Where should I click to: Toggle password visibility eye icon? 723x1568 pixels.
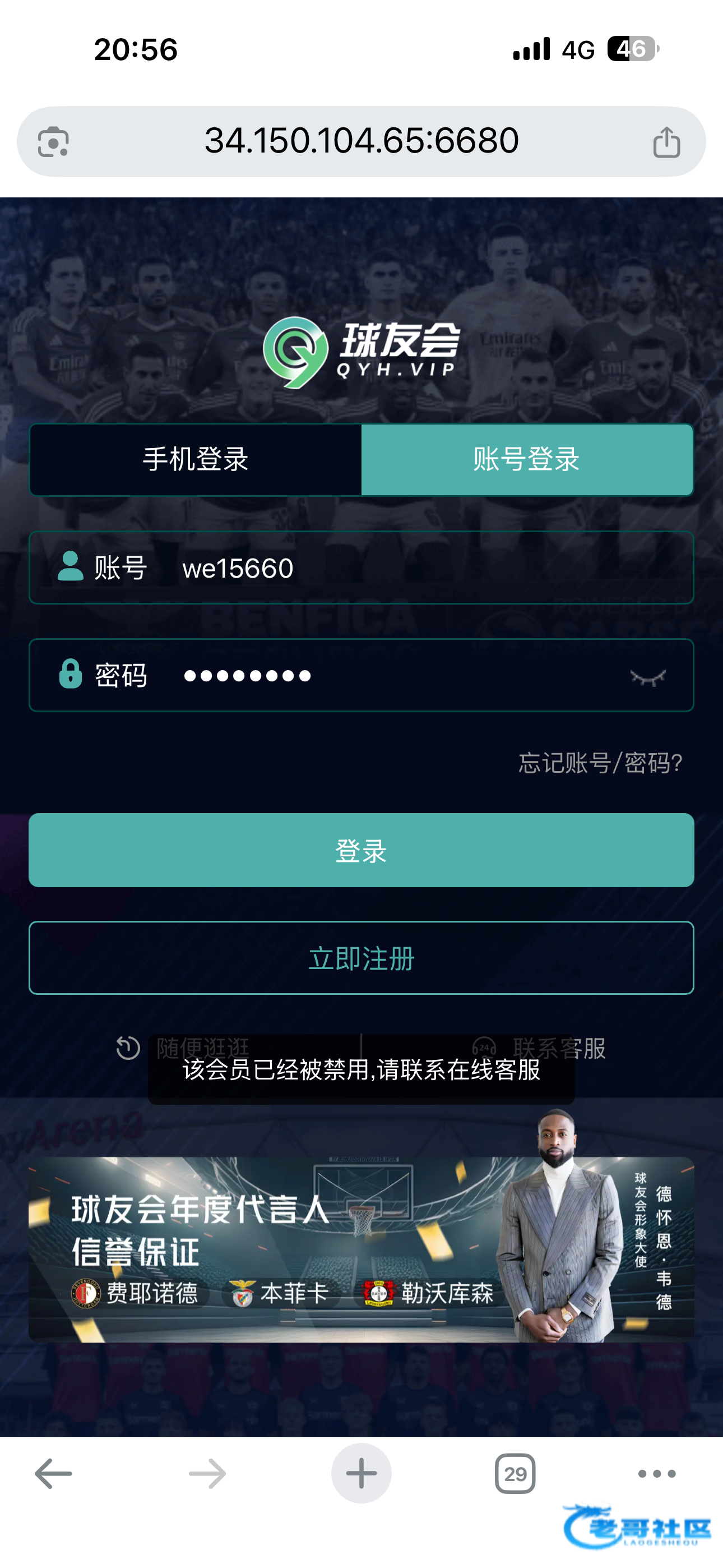click(x=647, y=677)
